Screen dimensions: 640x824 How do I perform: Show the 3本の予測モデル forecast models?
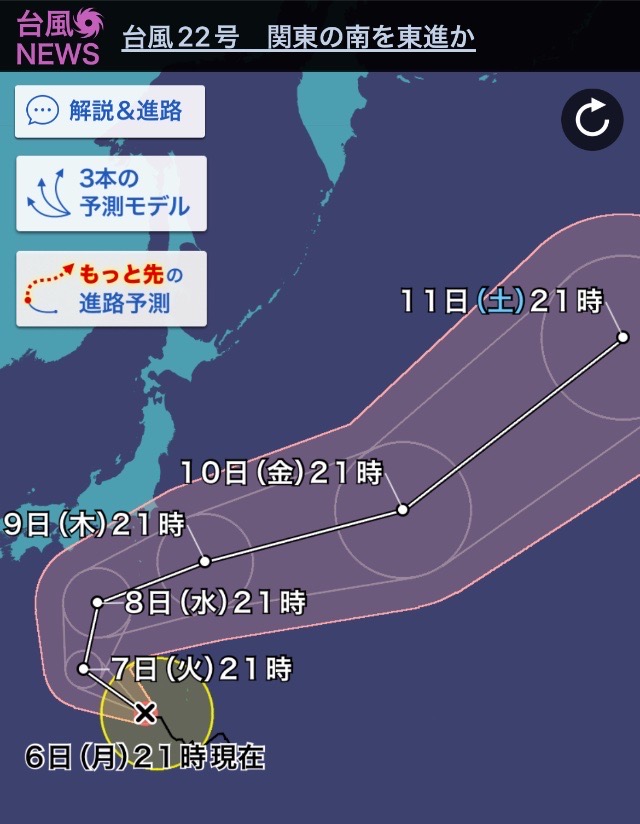(x=110, y=194)
